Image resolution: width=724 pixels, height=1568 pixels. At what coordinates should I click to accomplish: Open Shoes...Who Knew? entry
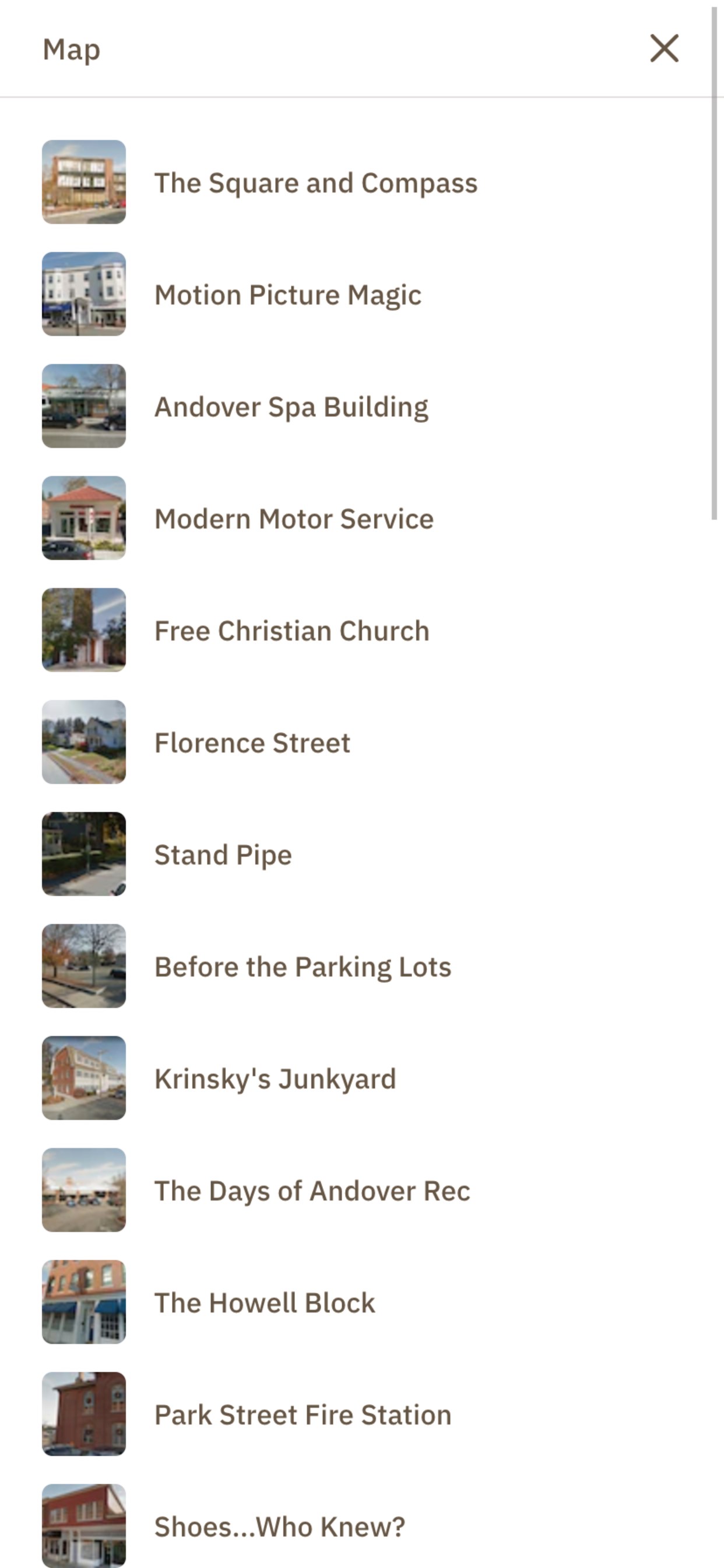pyautogui.click(x=362, y=1525)
